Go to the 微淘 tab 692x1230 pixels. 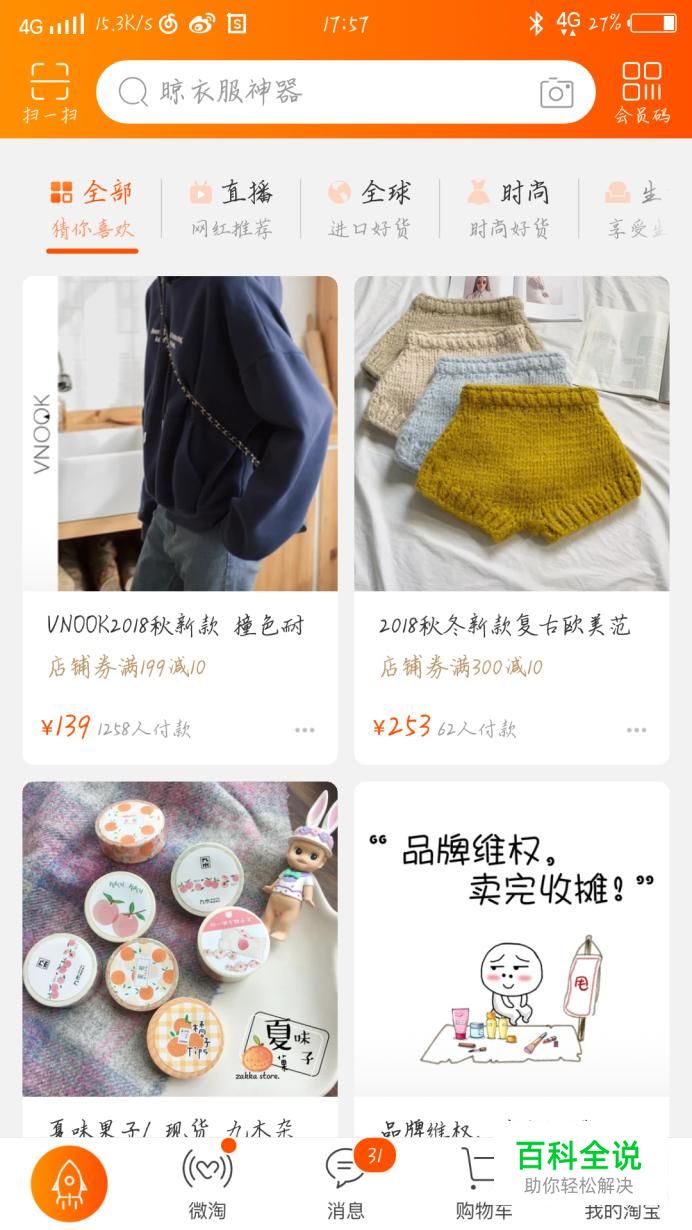pos(207,1184)
